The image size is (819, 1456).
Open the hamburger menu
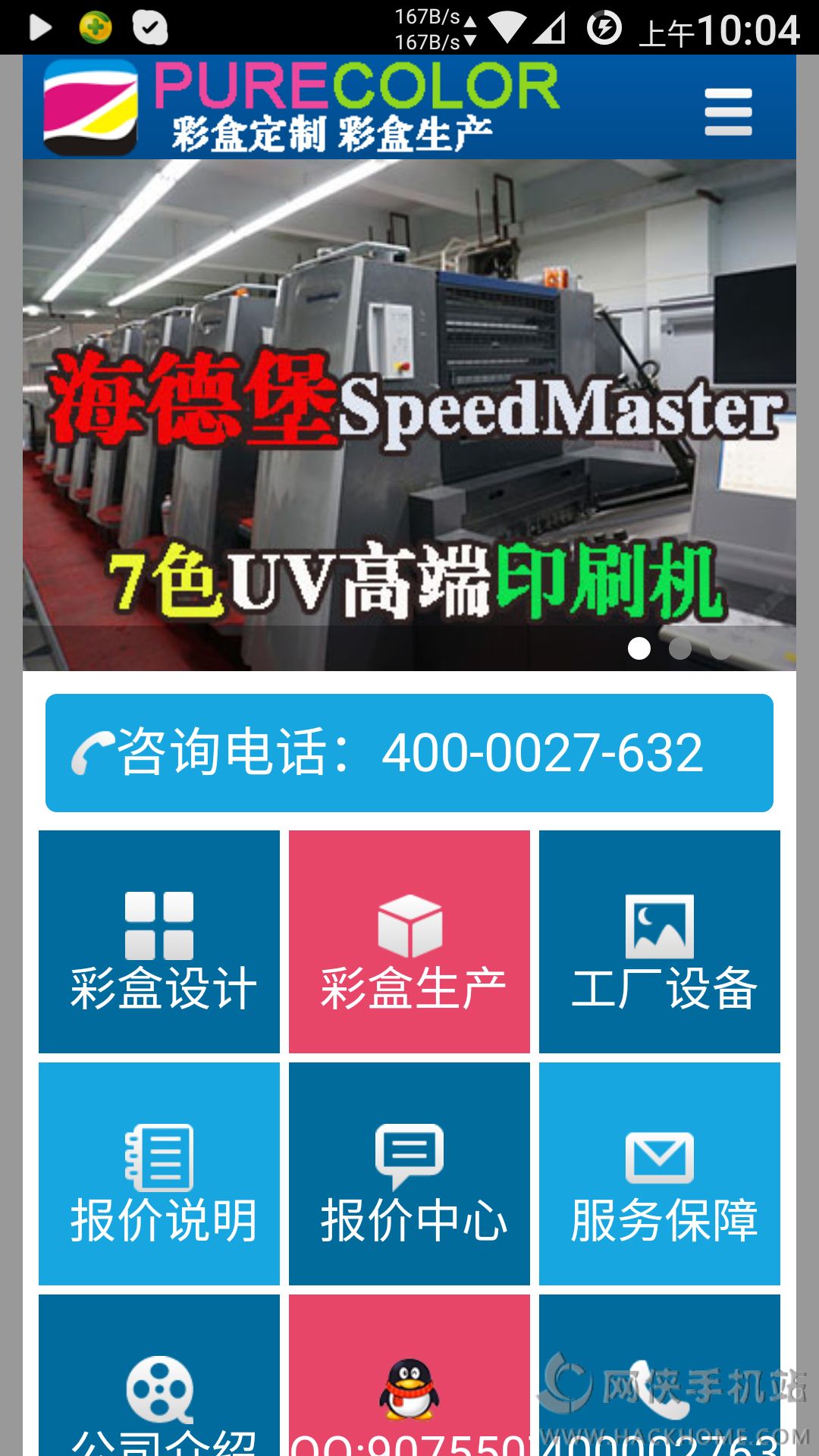[728, 112]
